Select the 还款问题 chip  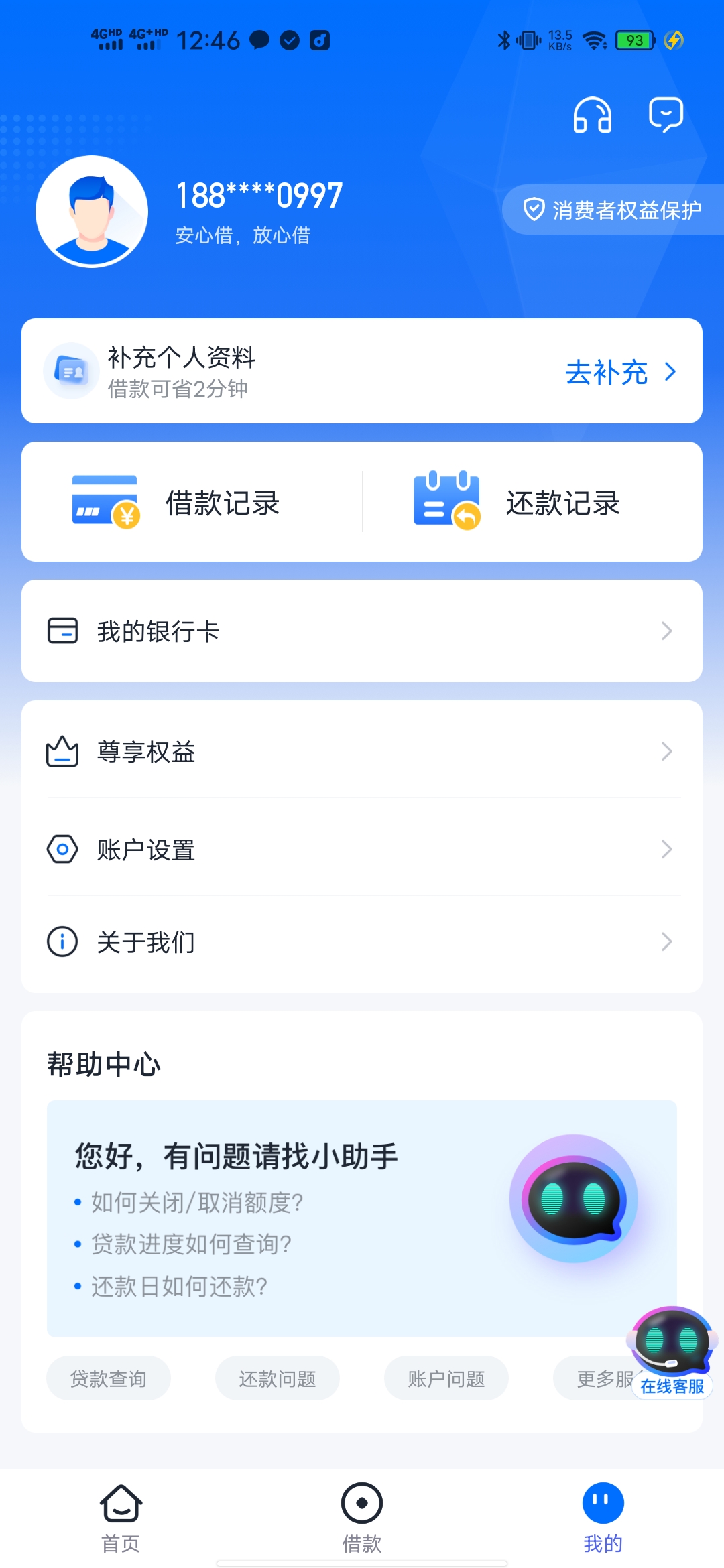(278, 1378)
